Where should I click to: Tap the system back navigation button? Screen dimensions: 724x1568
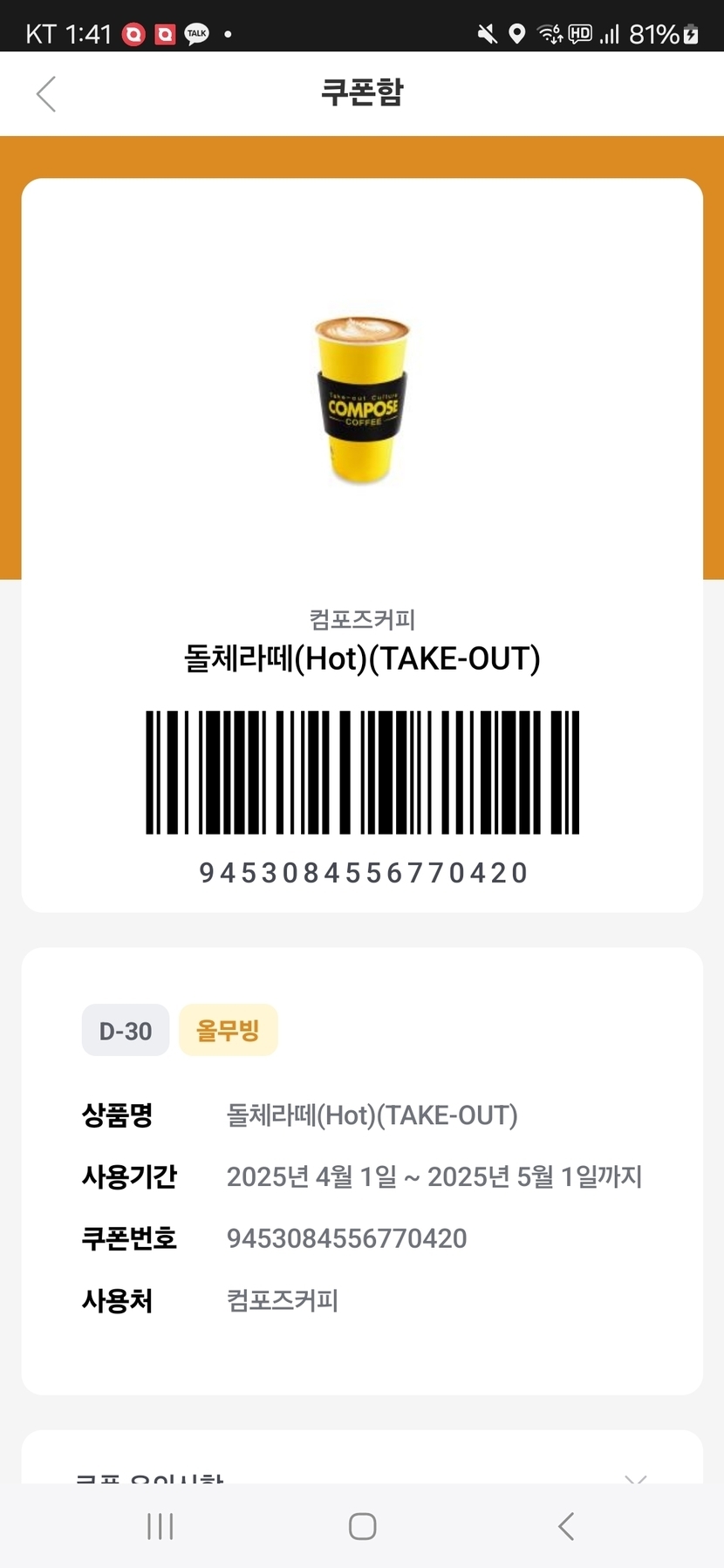point(566,1526)
